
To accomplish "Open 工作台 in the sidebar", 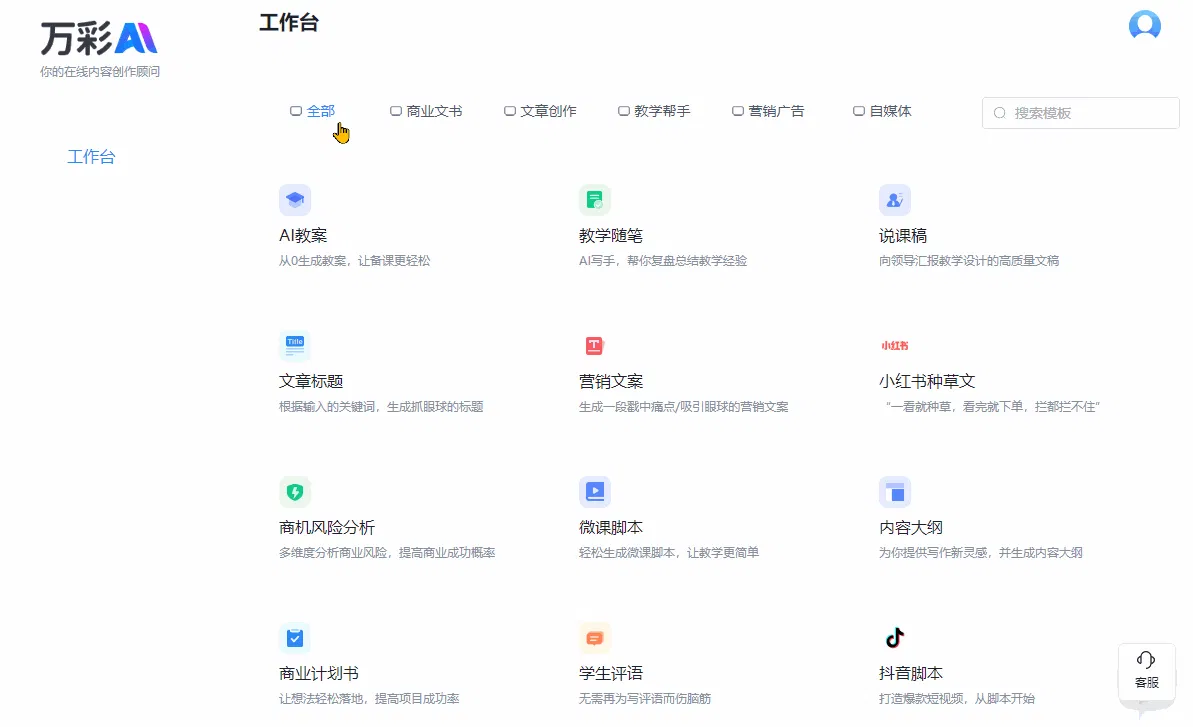I will pos(91,157).
